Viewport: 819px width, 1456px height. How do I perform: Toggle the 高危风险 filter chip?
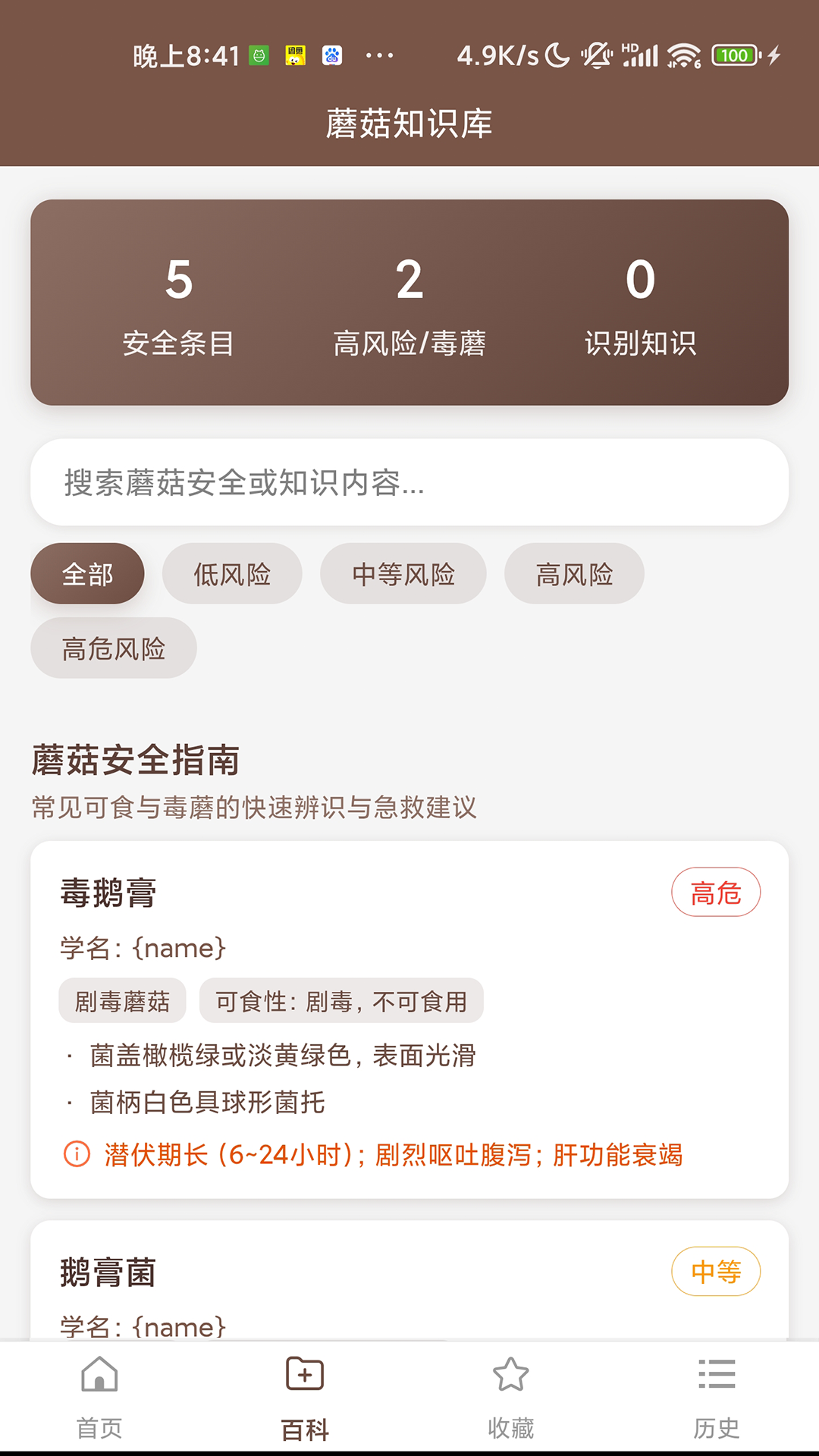click(113, 647)
